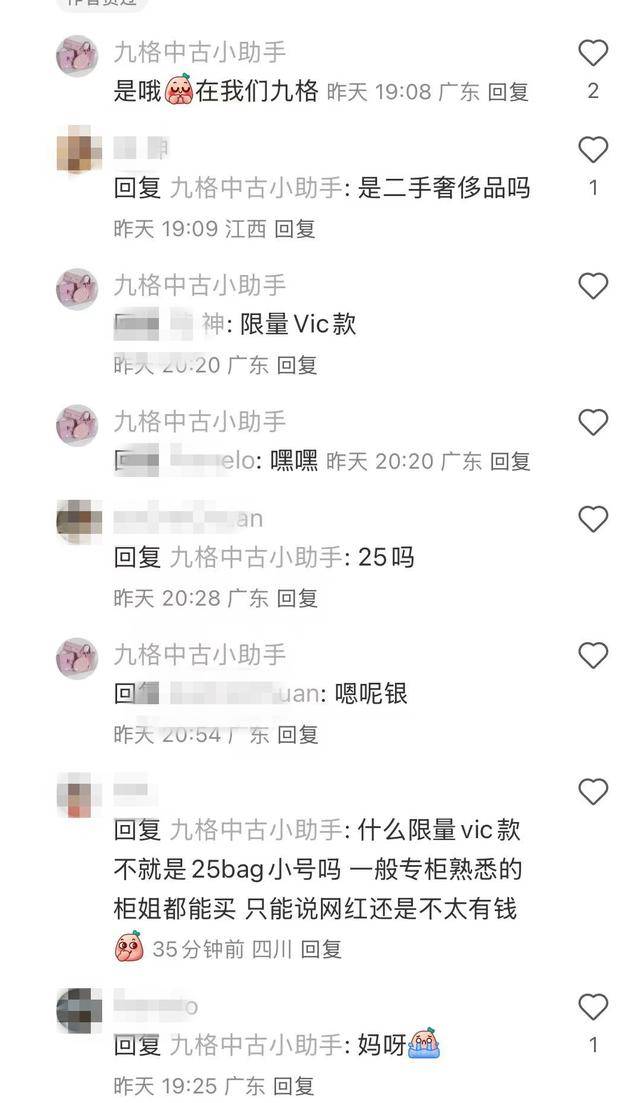Reply to the comment 是哦在我们九格

(508, 91)
